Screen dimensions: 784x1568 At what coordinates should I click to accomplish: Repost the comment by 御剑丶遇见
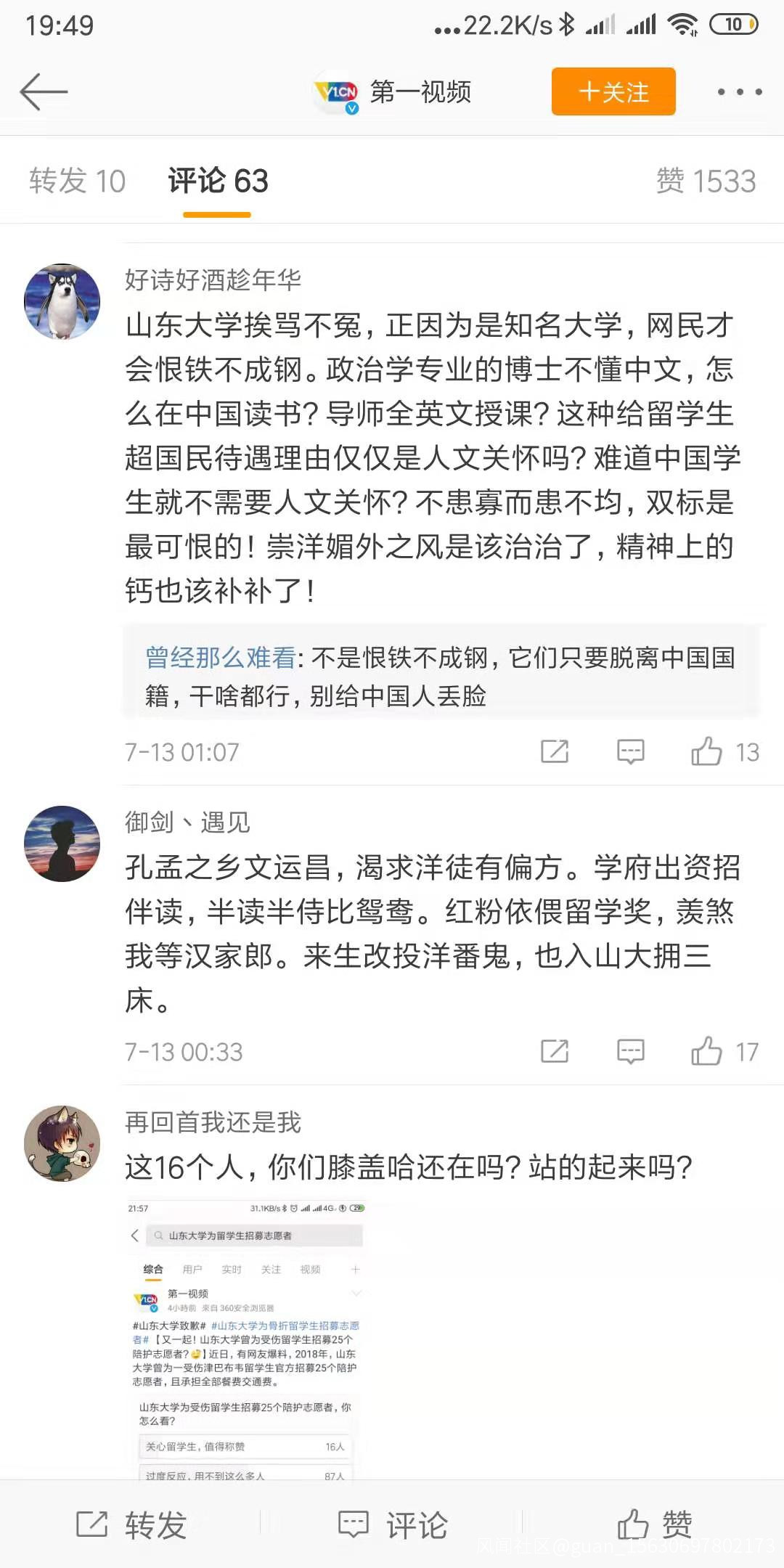click(555, 1051)
